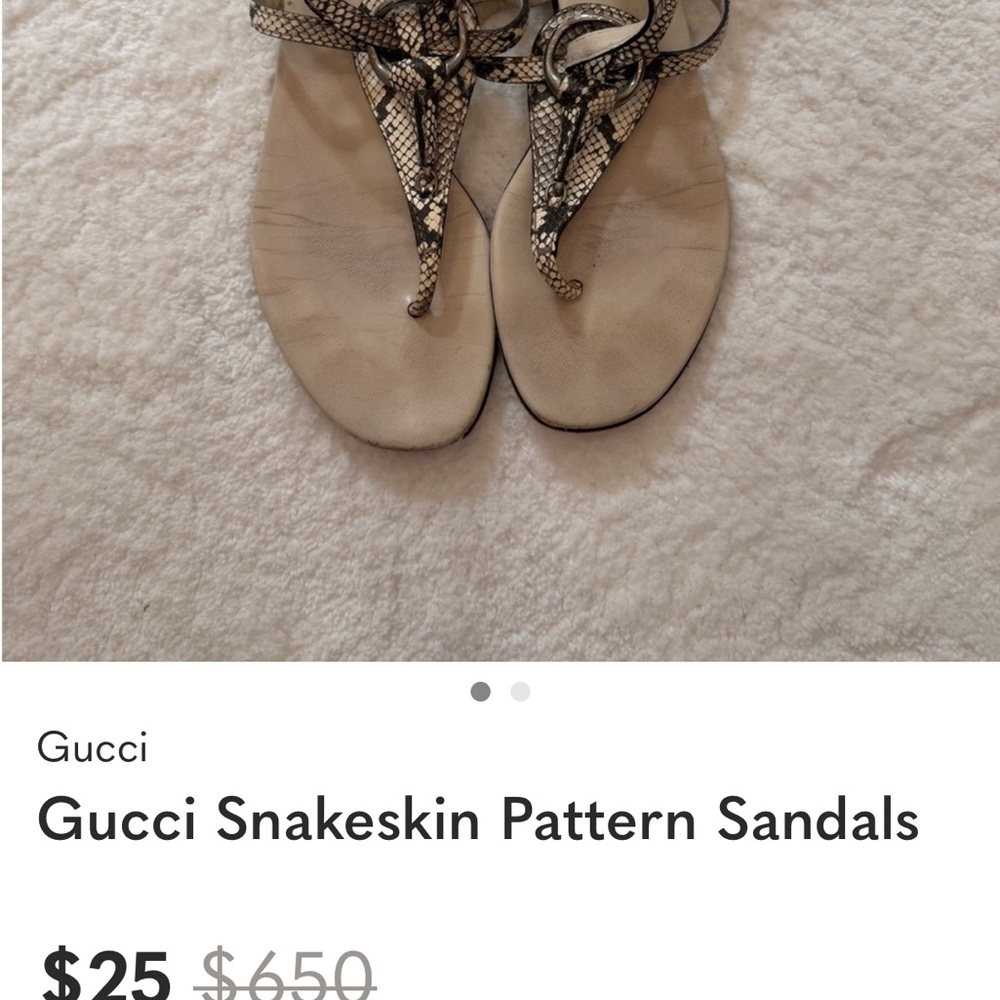Open the sandals product photo full screen
Viewport: 1000px width, 1000px height.
click(500, 330)
